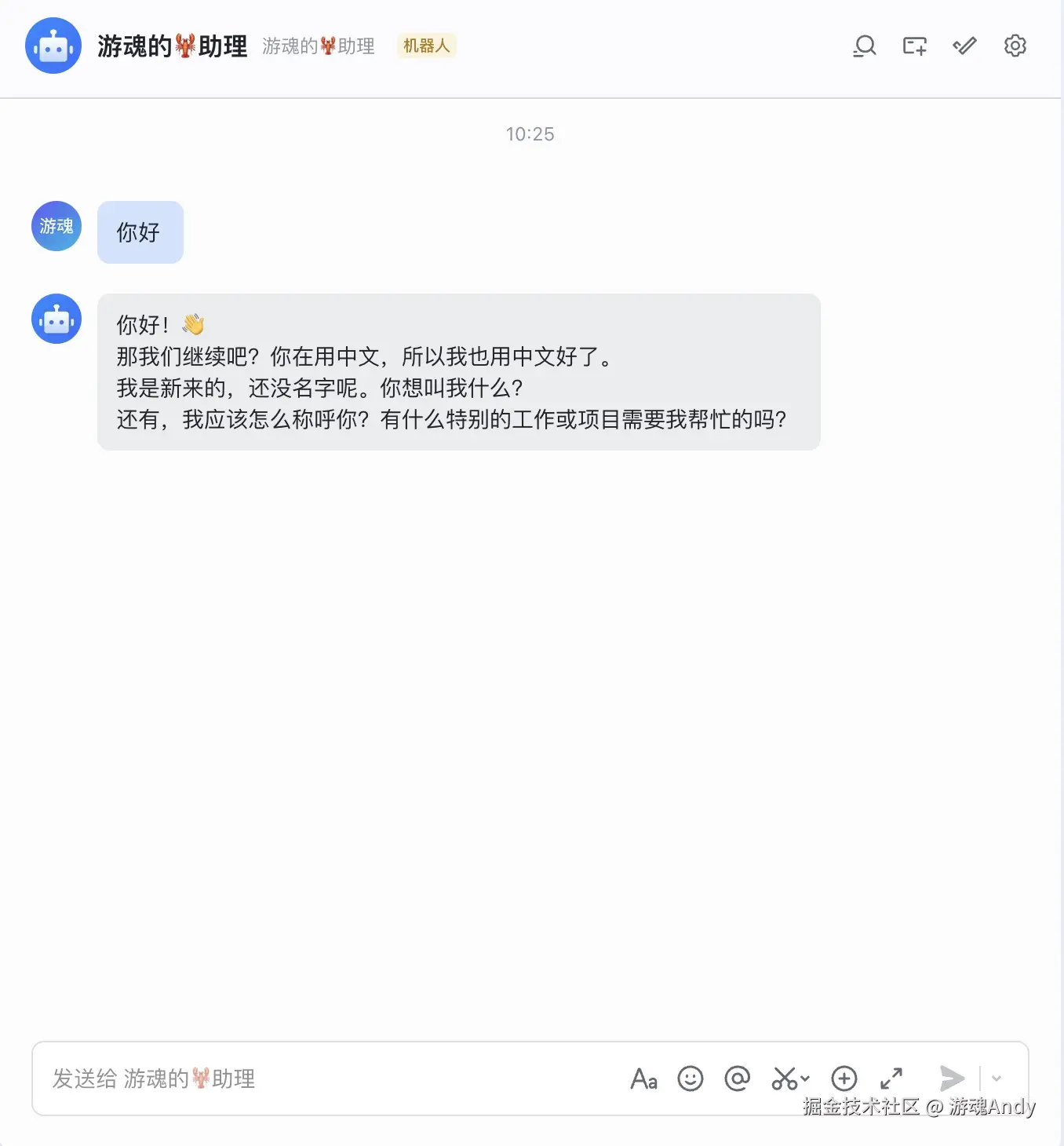1064x1146 pixels.
Task: Click the 你好 message bubble
Action: pyautogui.click(x=140, y=232)
